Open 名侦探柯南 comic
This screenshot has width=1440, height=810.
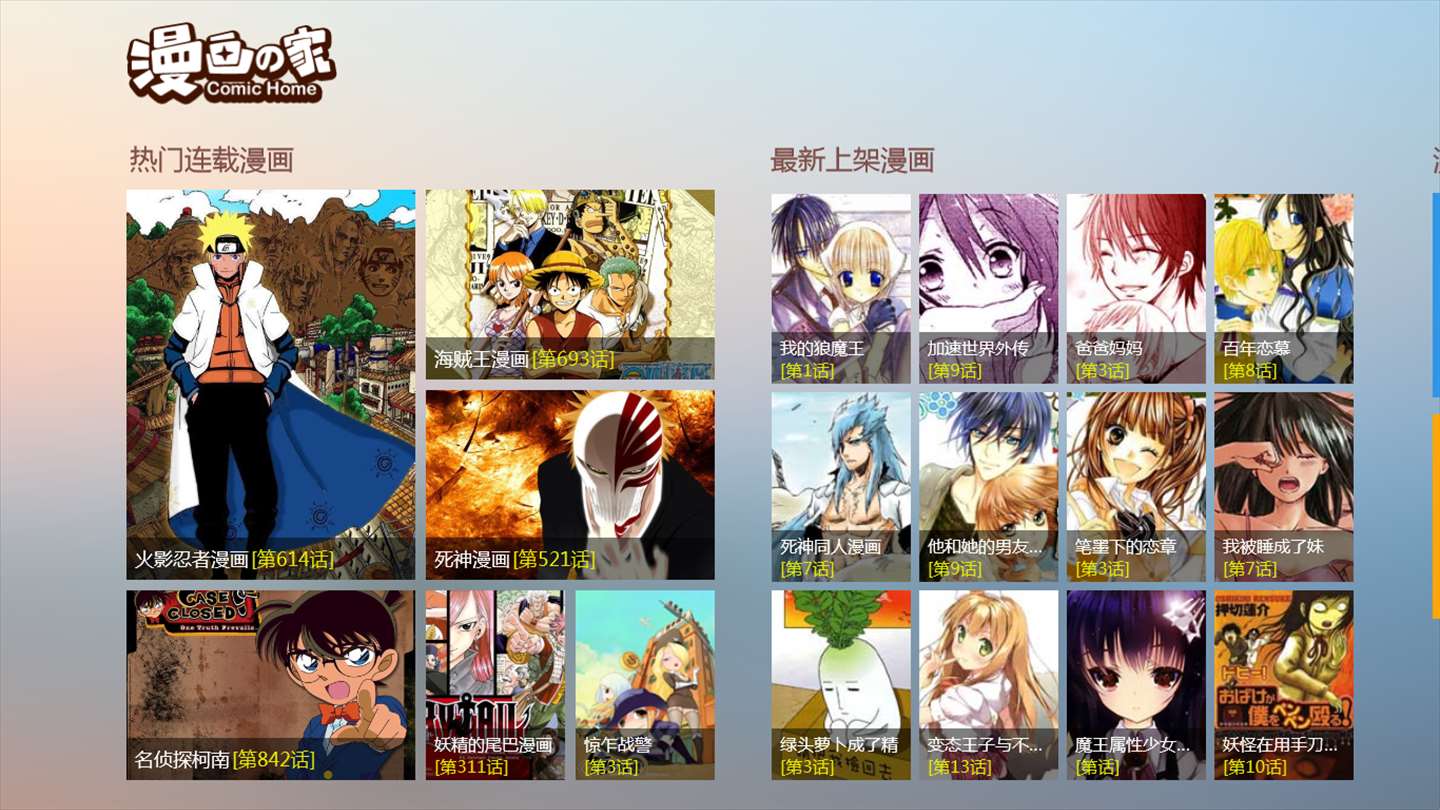270,684
